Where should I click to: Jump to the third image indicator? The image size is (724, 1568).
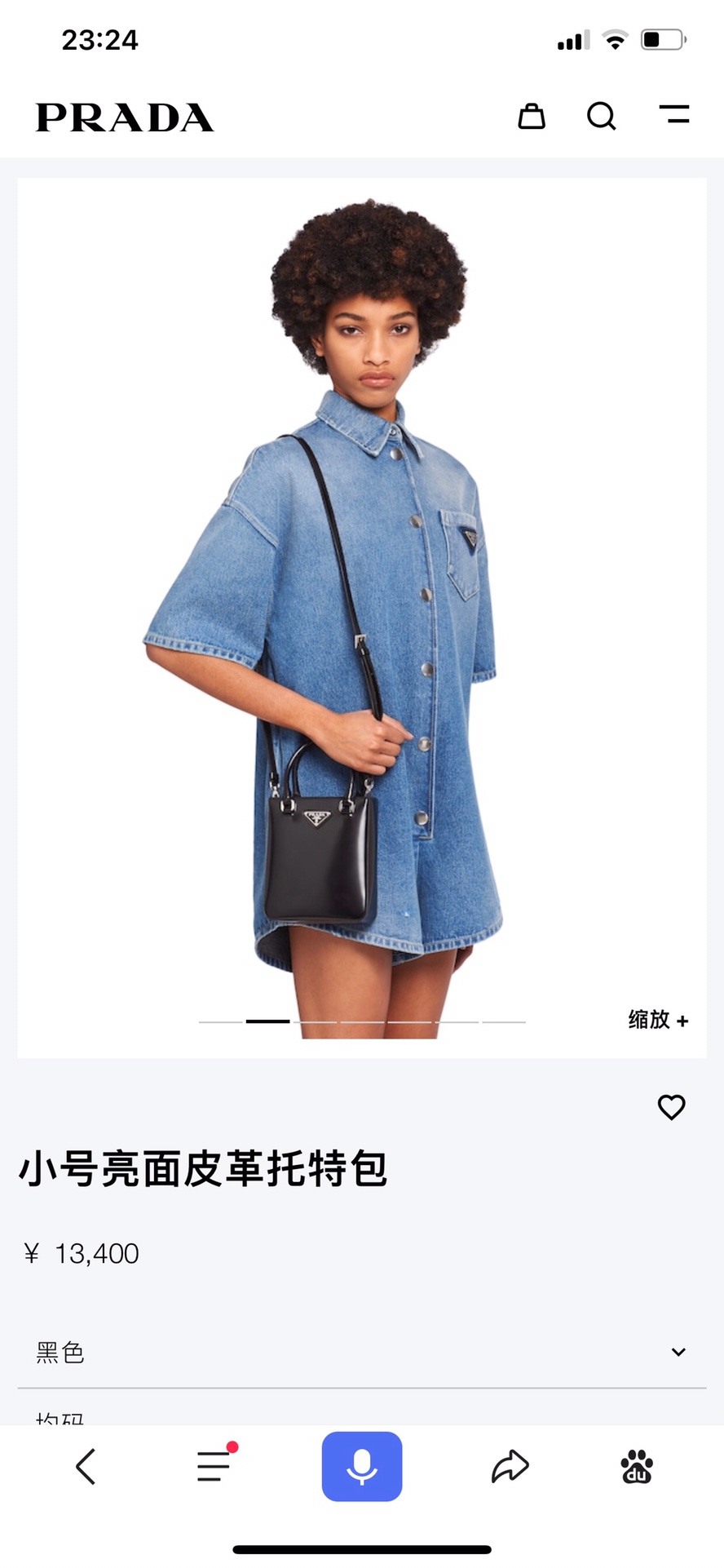click(315, 1021)
